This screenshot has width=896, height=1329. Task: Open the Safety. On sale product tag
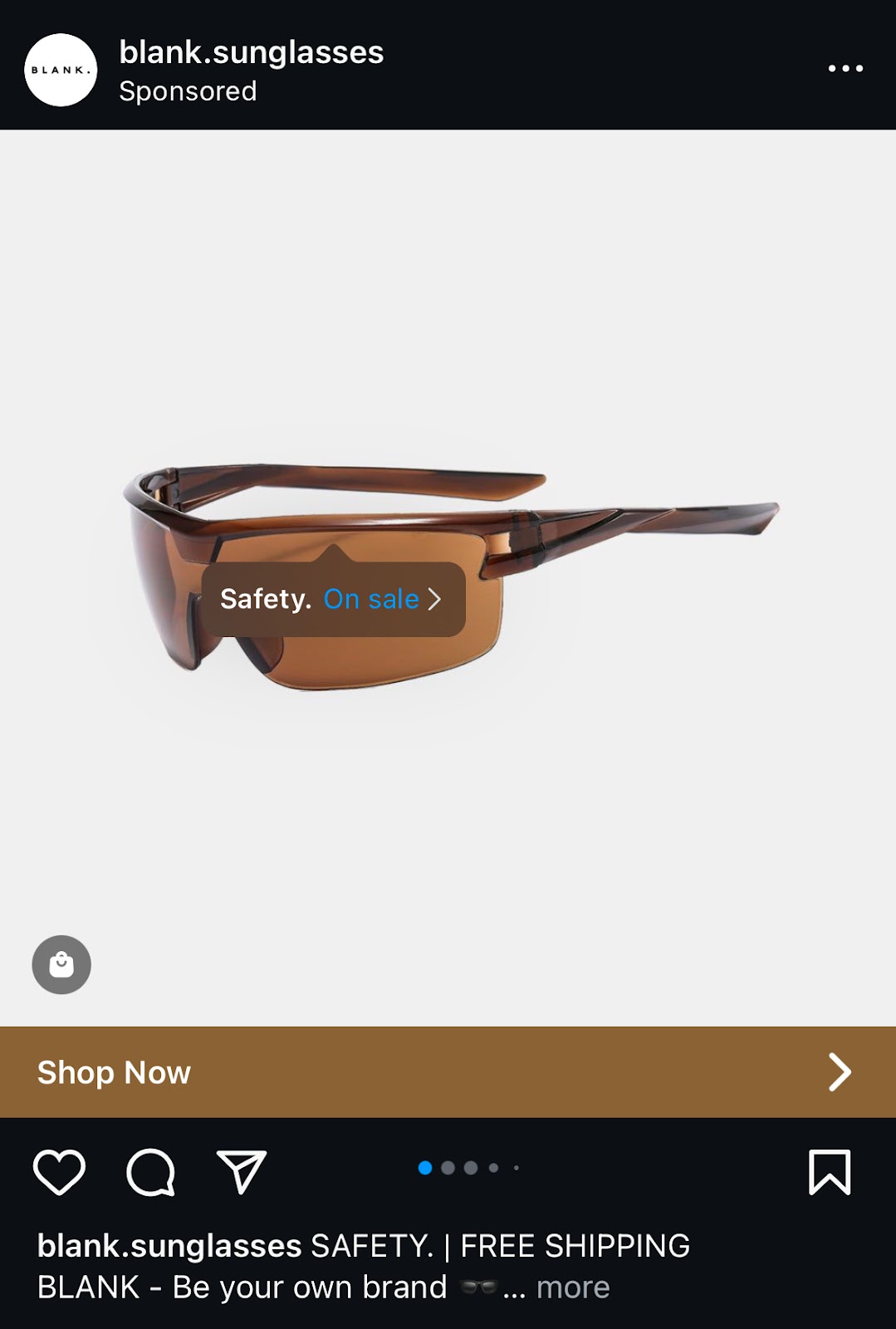point(332,599)
